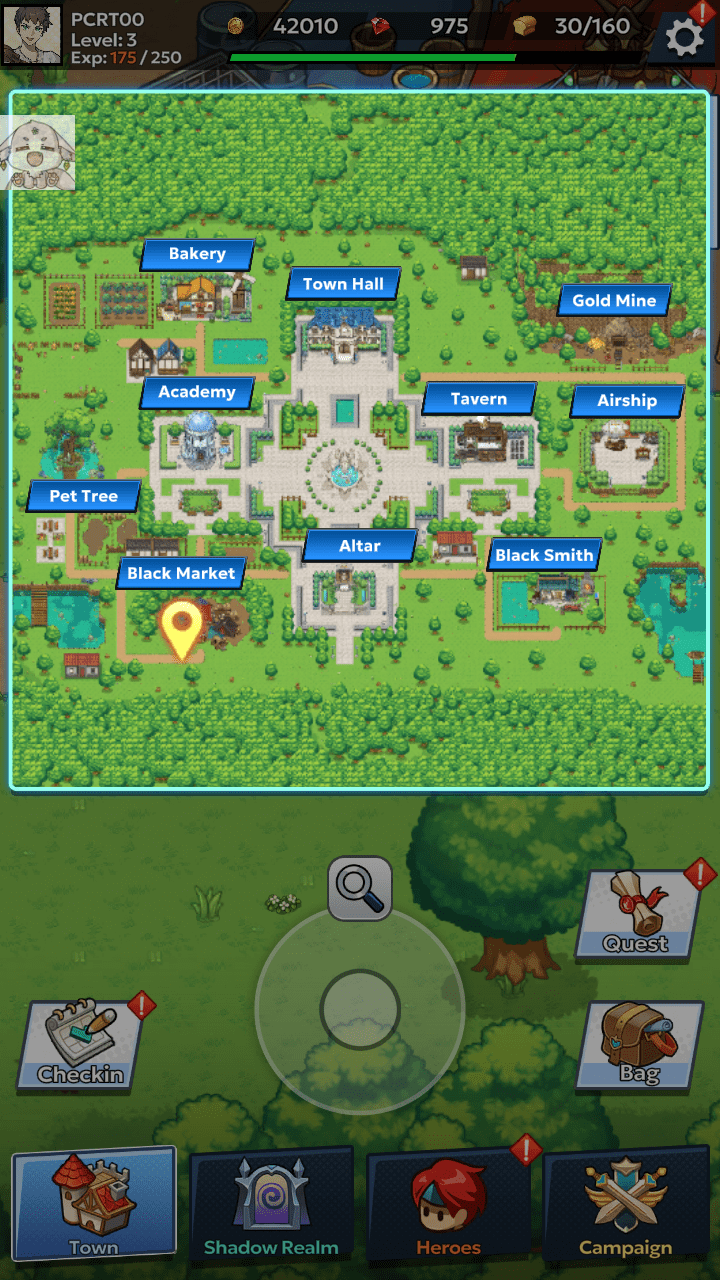Image resolution: width=720 pixels, height=1280 pixels.
Task: Open the Quest scroll
Action: [x=636, y=915]
